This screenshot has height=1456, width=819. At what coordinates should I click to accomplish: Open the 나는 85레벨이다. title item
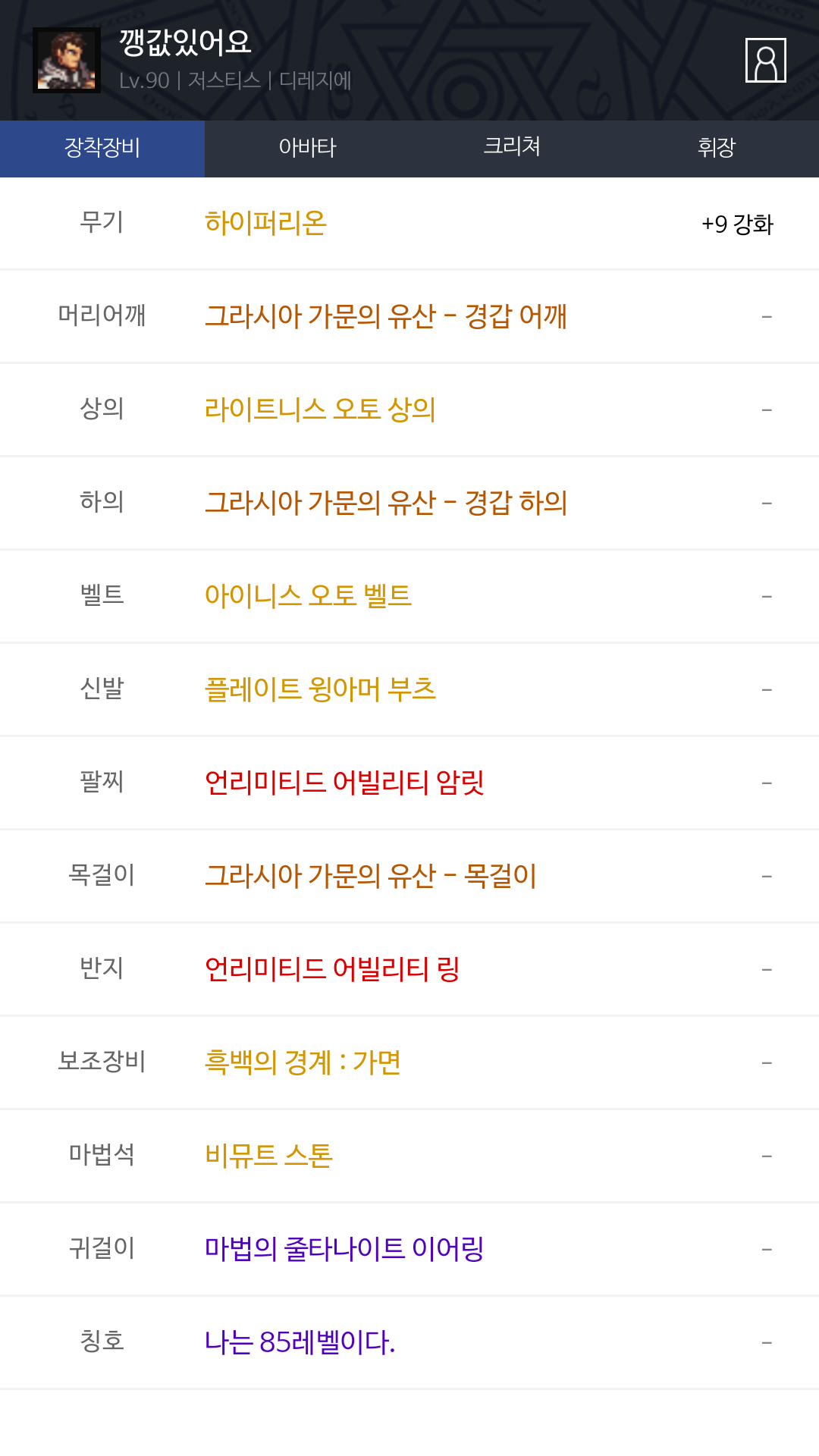[x=300, y=1342]
